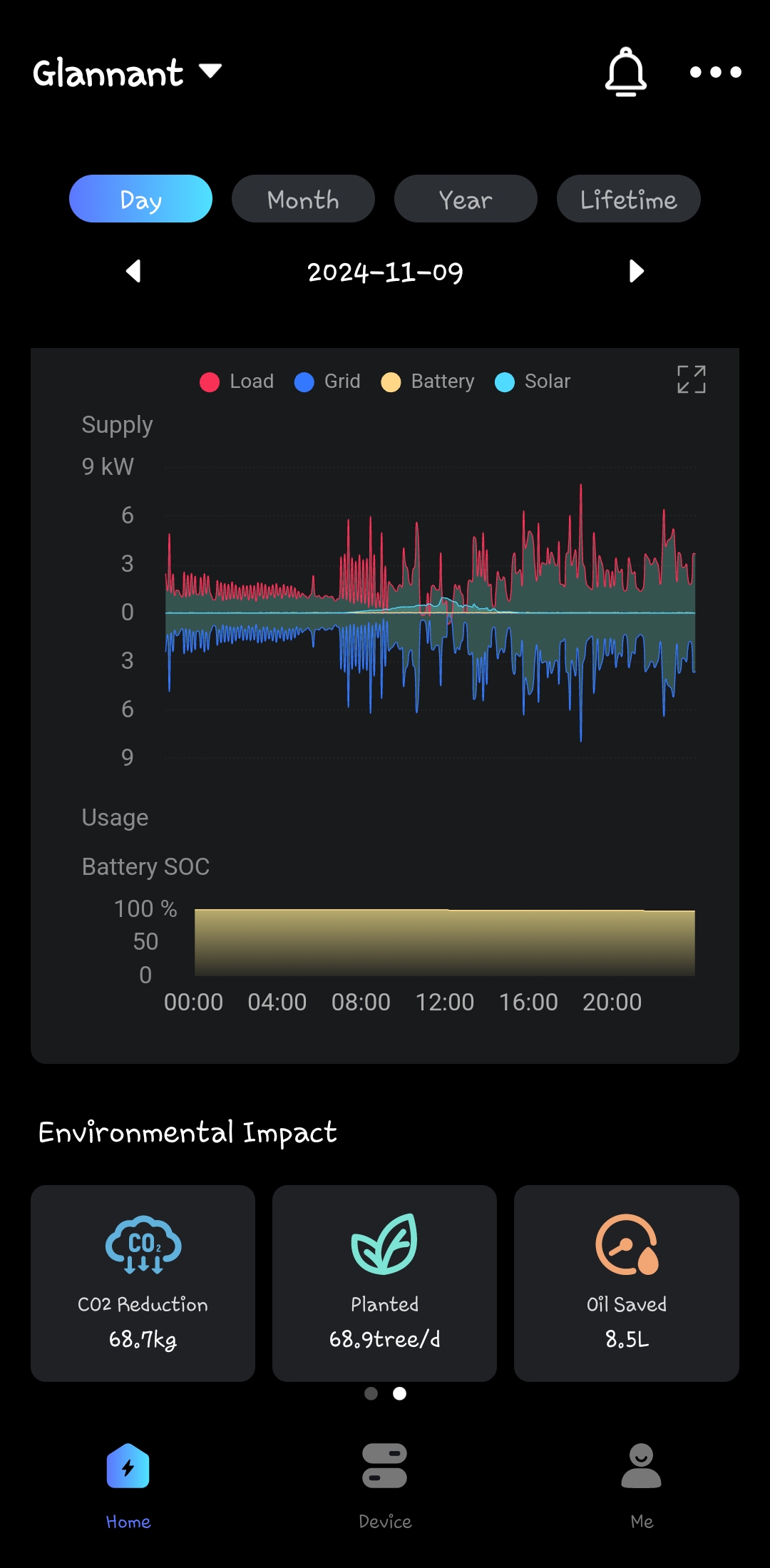Toggle the Grid series in the legend
This screenshot has height=1568, width=770.
pos(328,381)
